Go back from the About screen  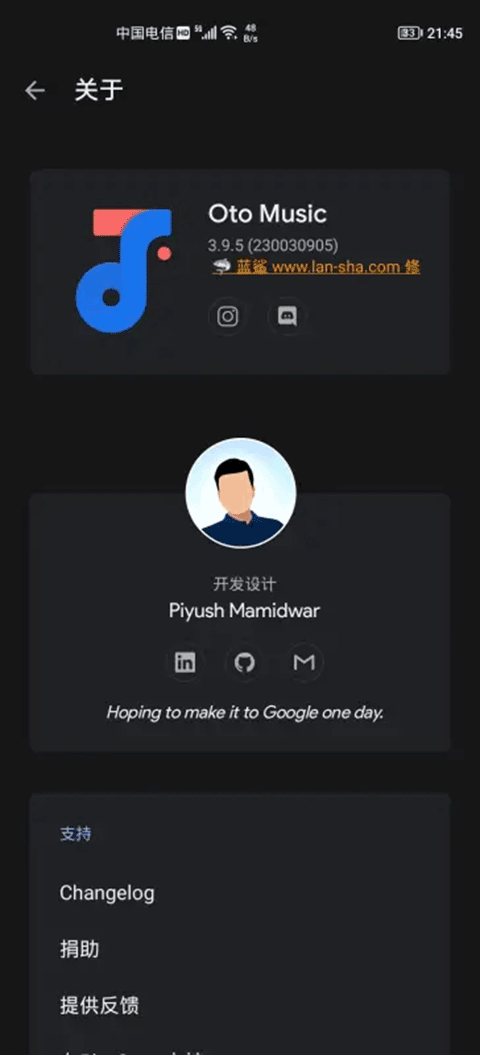coord(34,90)
